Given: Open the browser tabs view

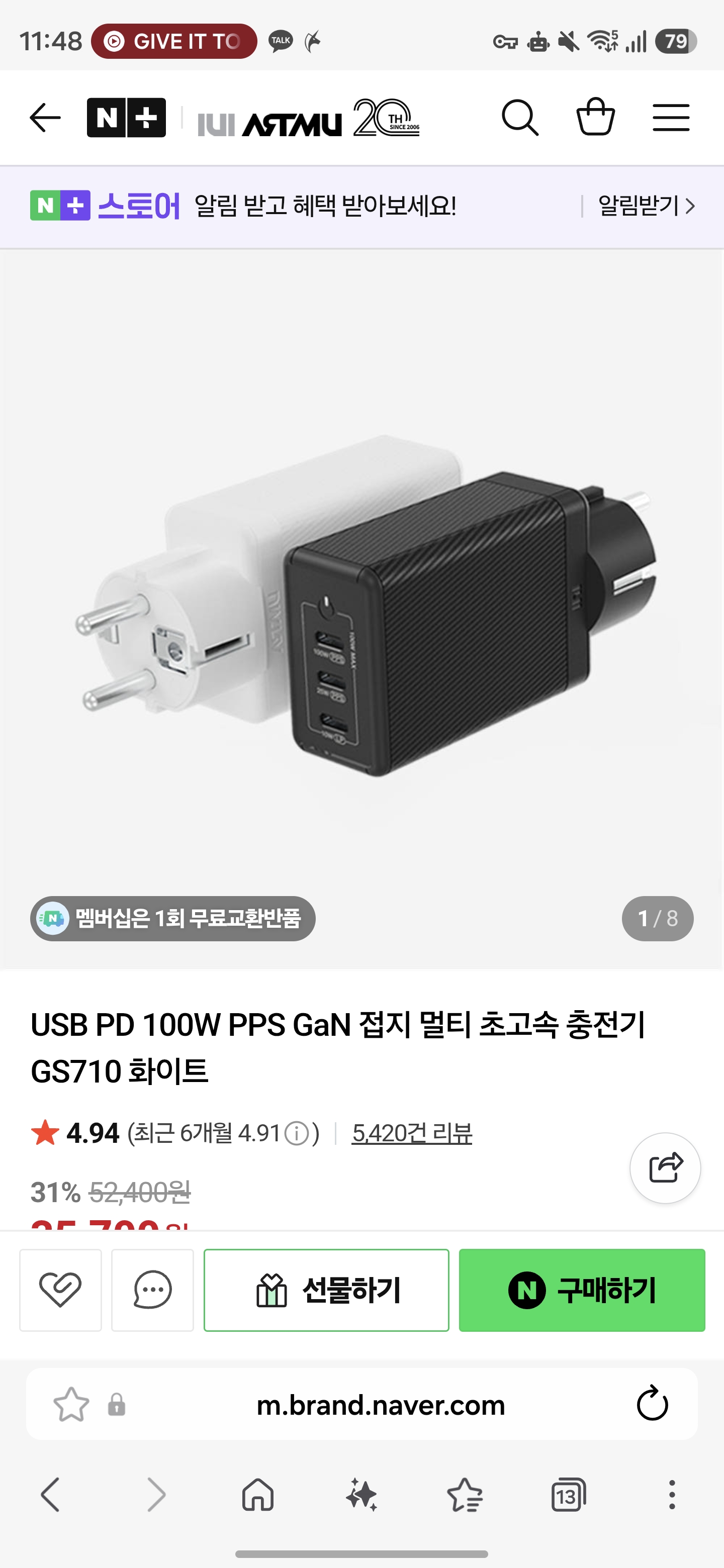Looking at the screenshot, I should tap(568, 1495).
